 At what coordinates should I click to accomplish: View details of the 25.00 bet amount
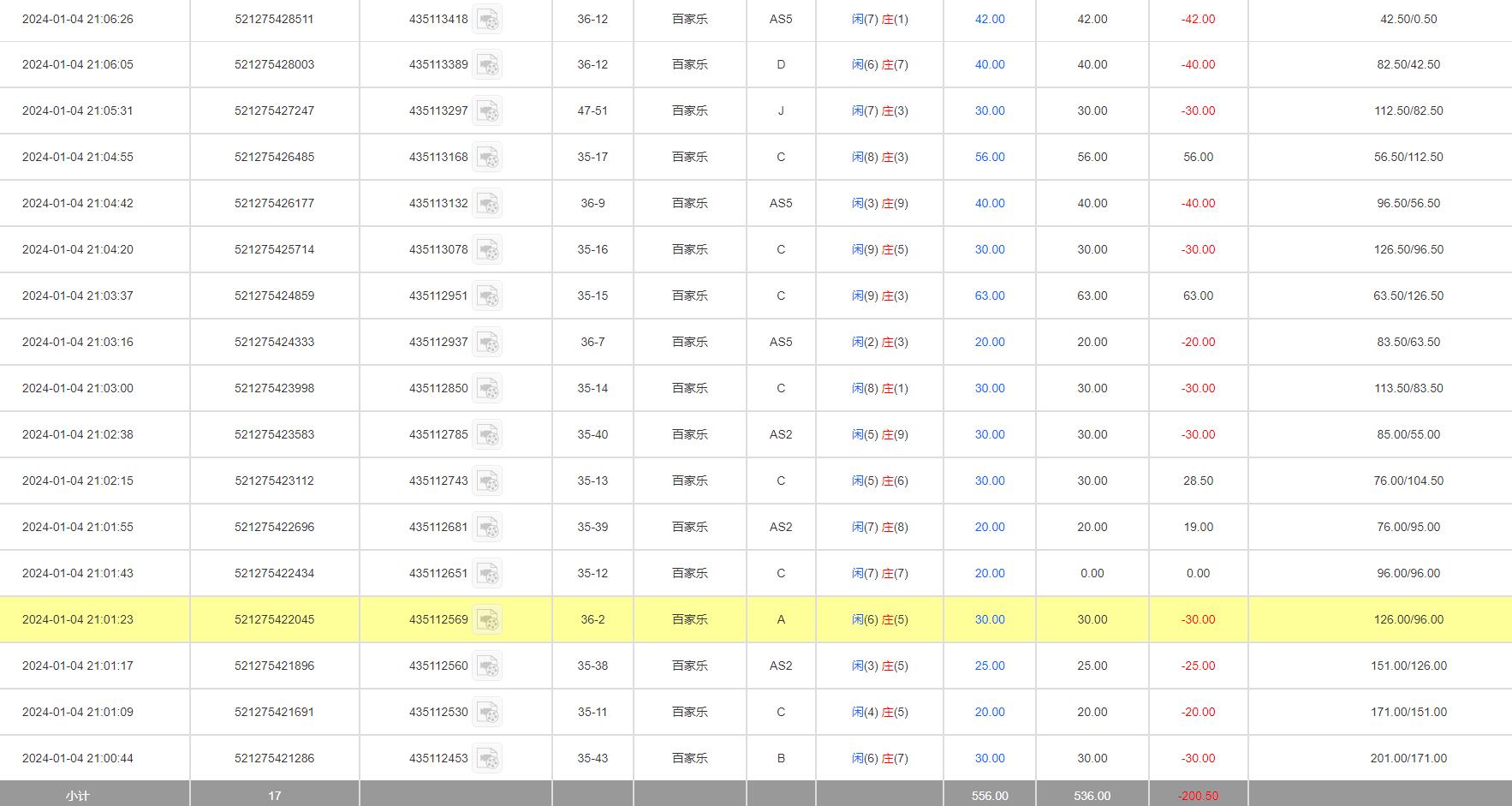(990, 666)
